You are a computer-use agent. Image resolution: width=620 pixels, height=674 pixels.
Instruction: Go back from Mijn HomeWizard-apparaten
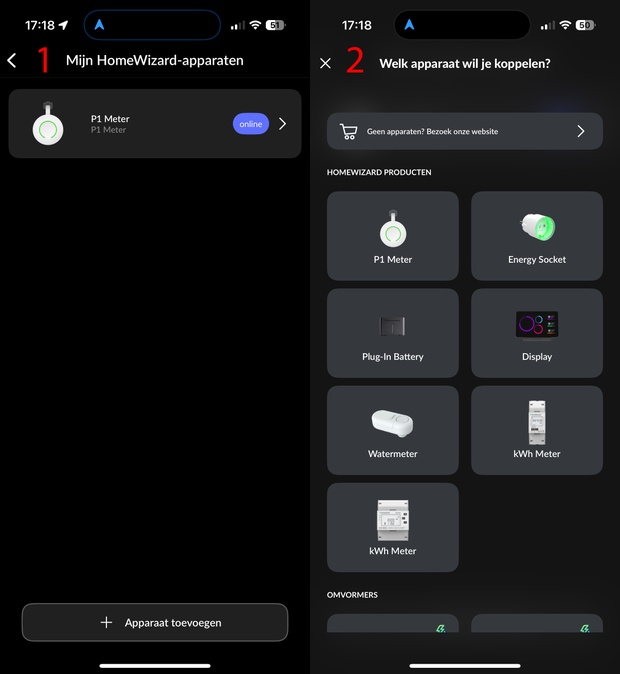point(12,61)
